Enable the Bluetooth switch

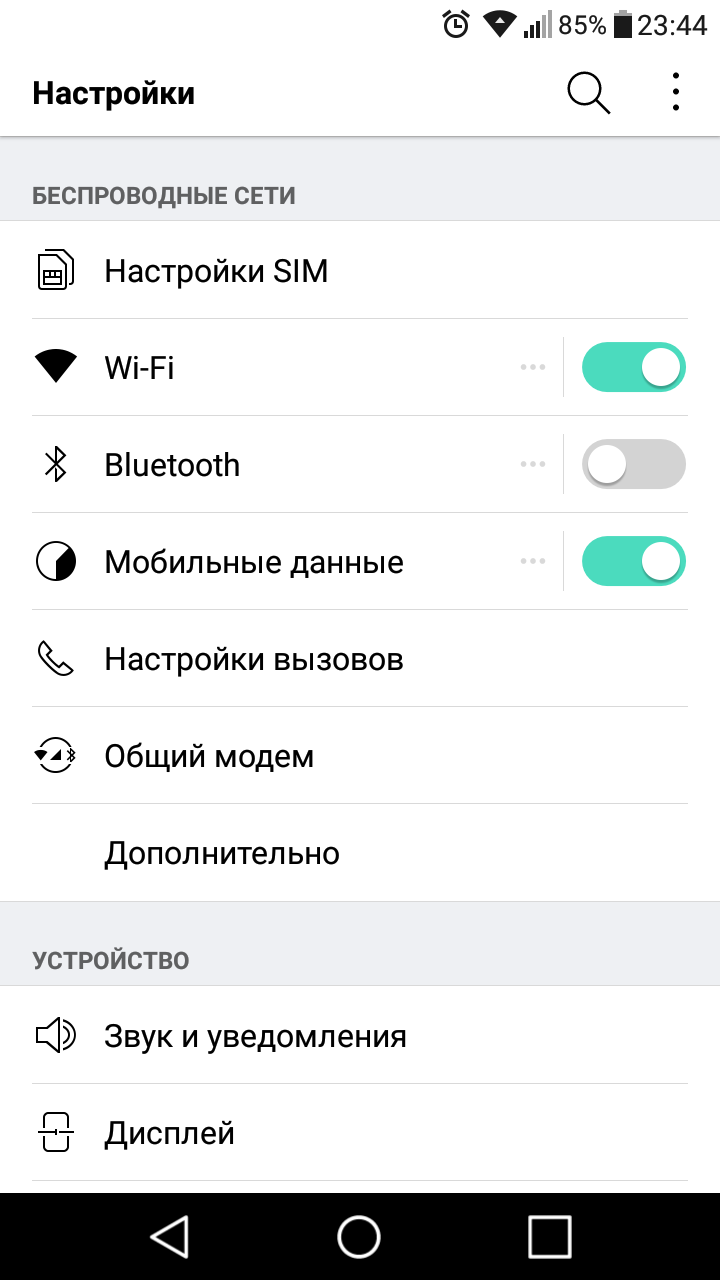tap(634, 465)
